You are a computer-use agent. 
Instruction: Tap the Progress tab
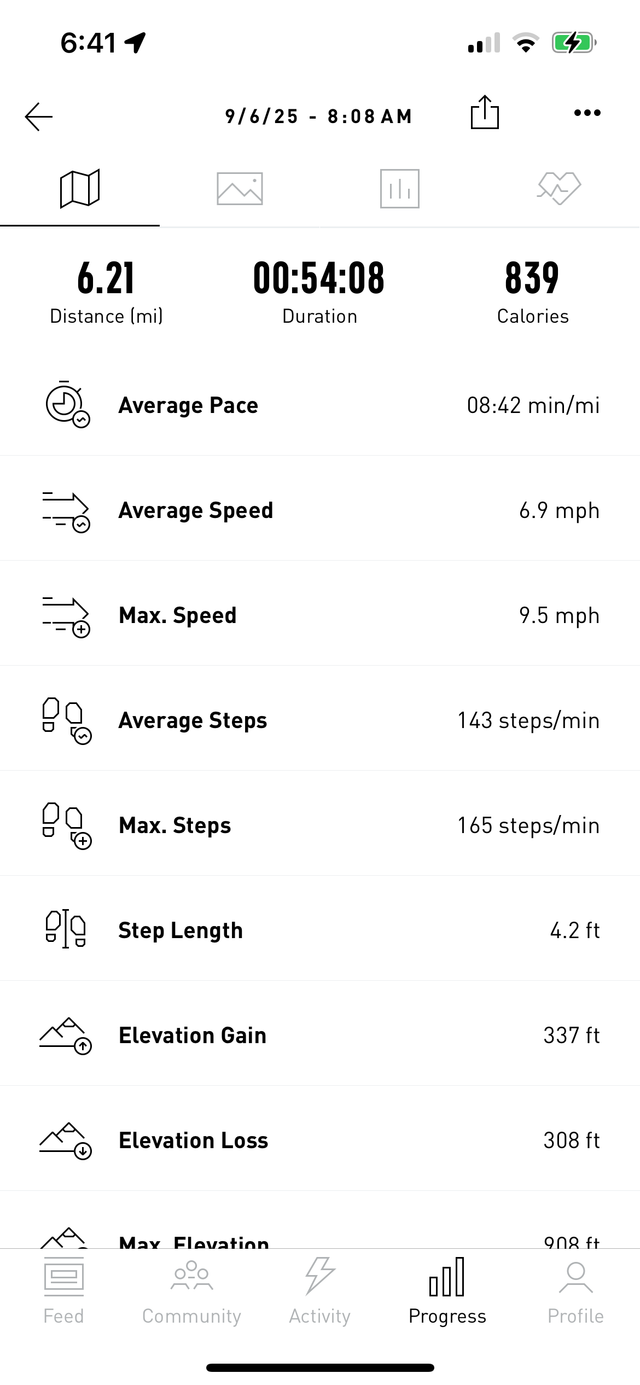pyautogui.click(x=447, y=1292)
